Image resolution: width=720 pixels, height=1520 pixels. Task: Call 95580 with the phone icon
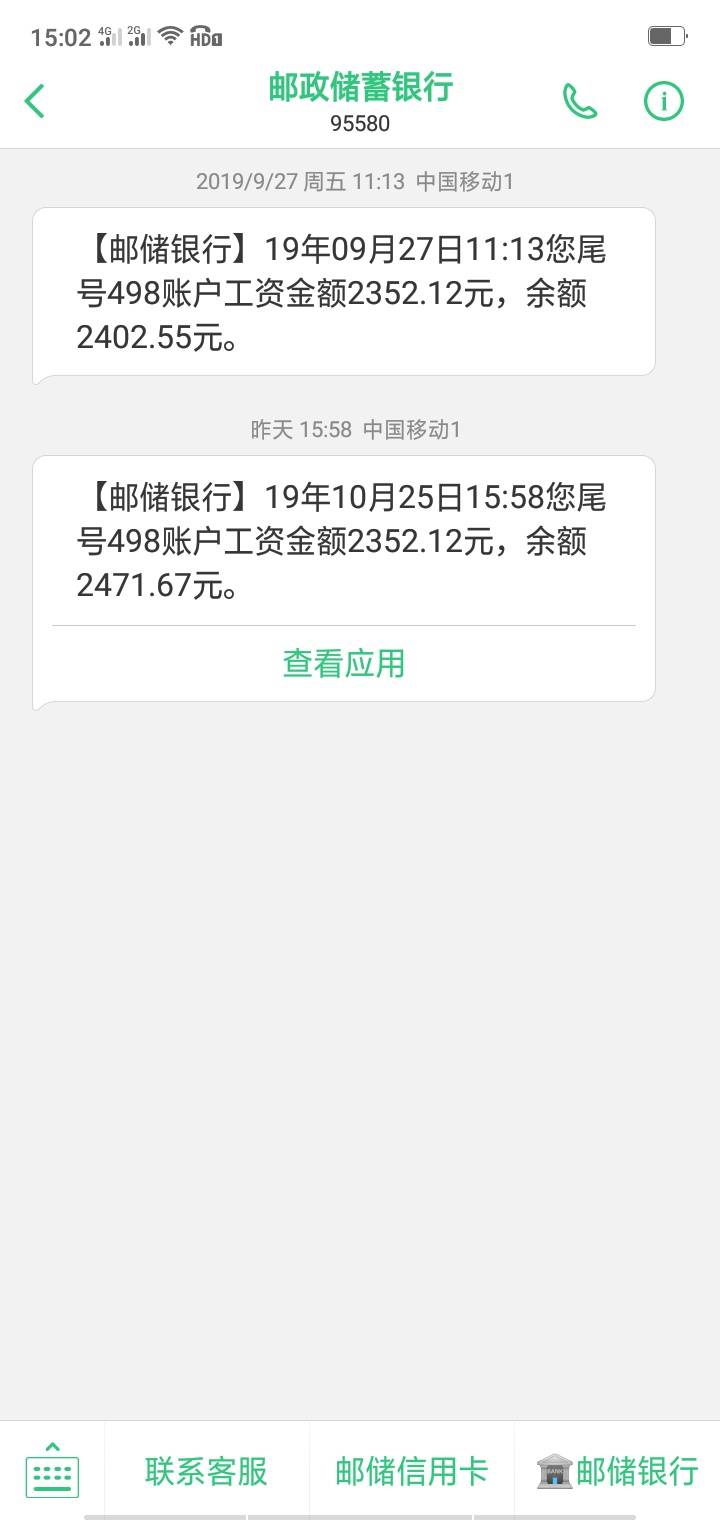point(580,101)
